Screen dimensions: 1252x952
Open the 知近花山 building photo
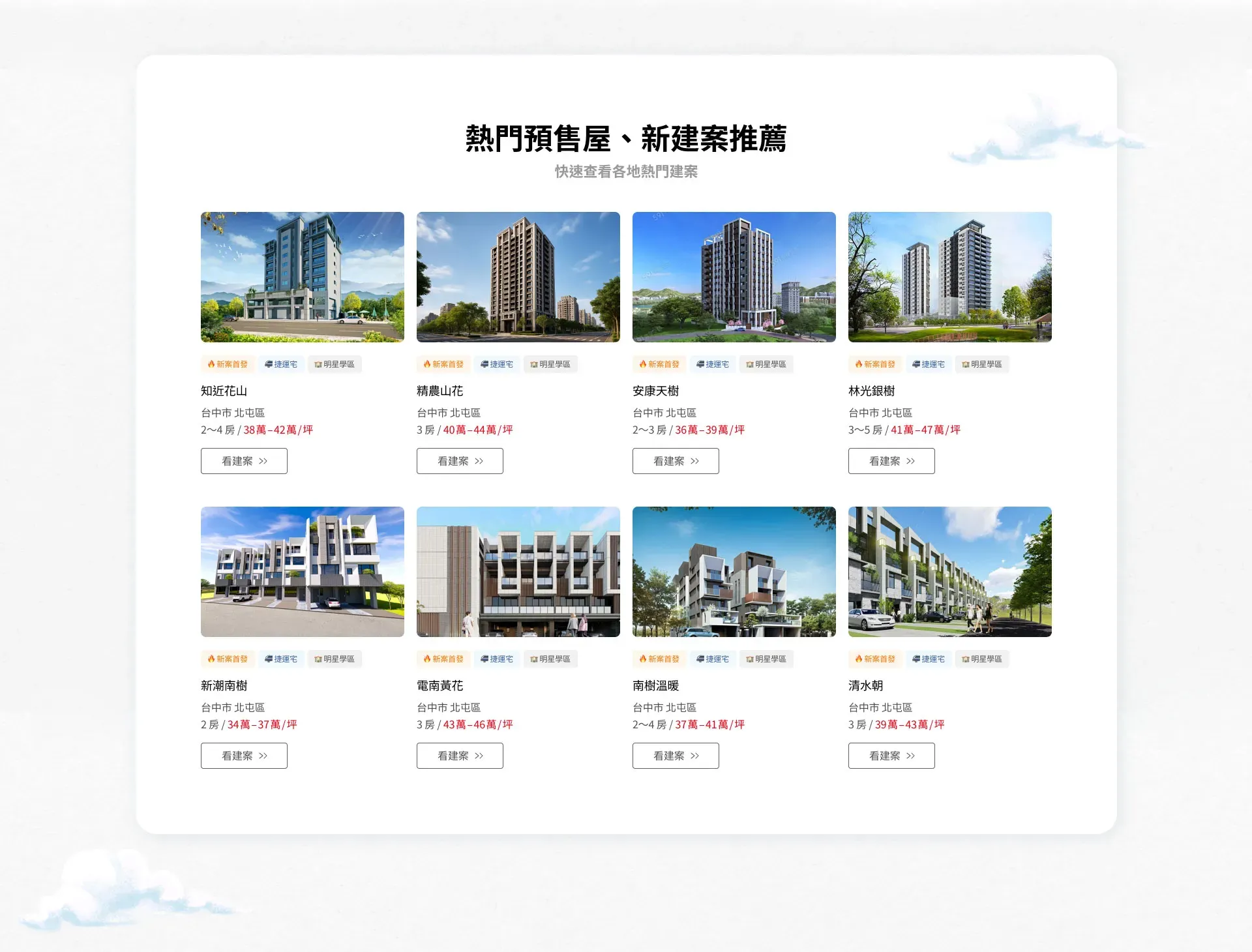point(303,277)
